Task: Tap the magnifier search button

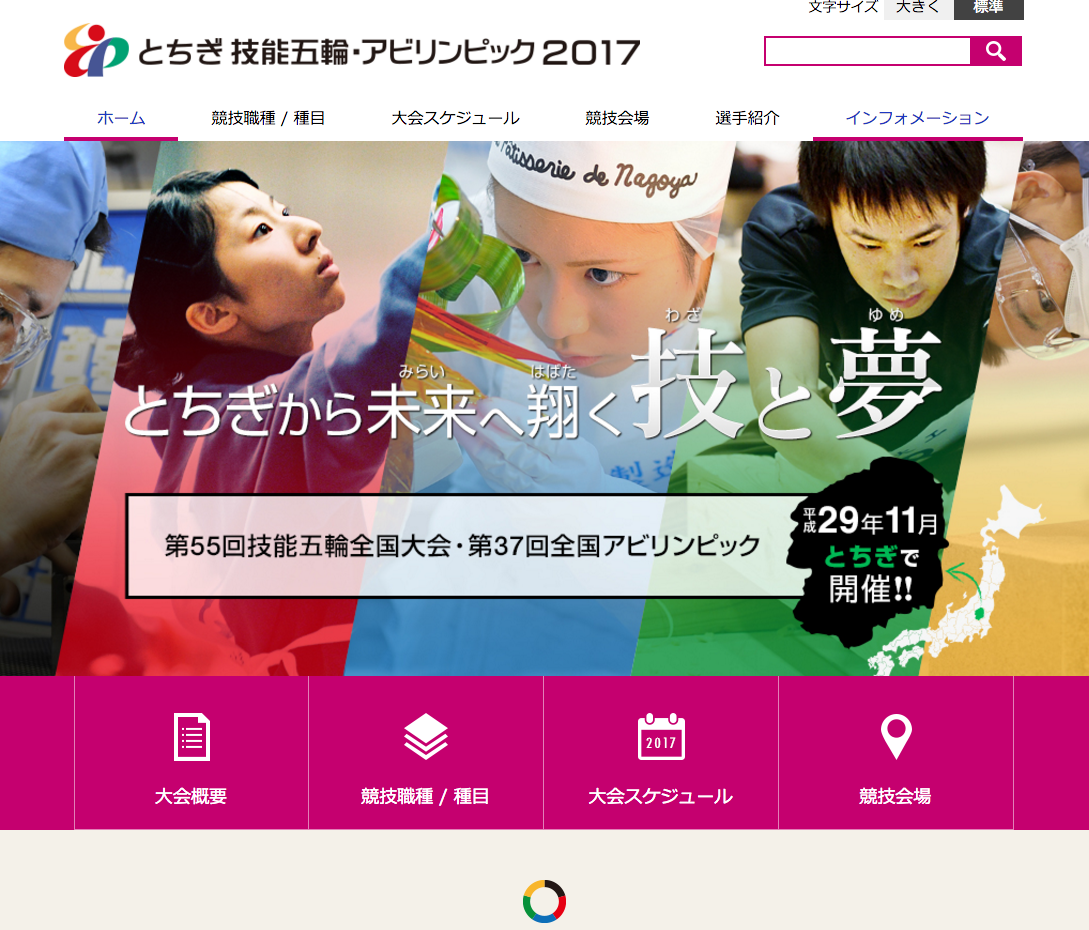Action: [995, 51]
